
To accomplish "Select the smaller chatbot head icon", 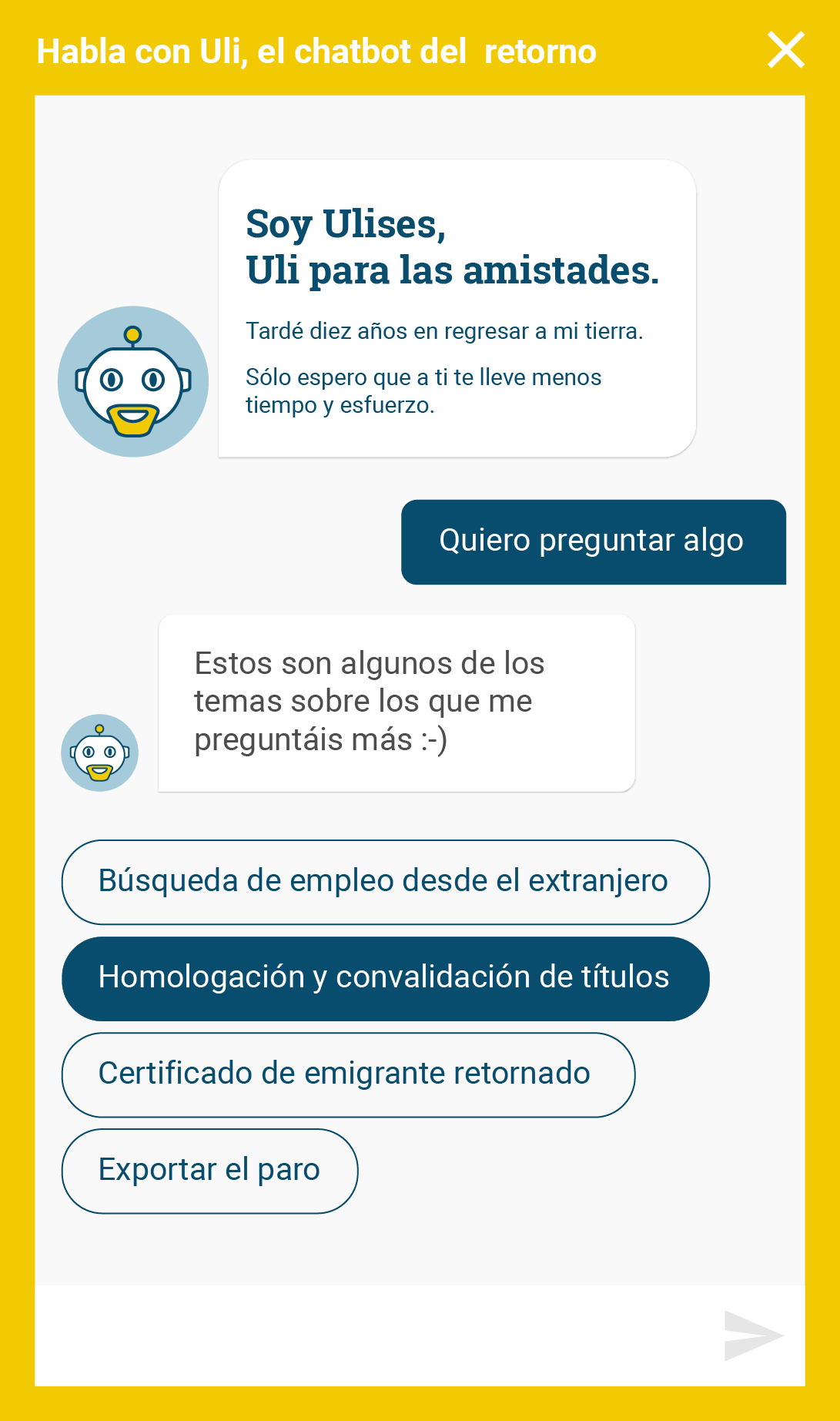I will 99,752.
